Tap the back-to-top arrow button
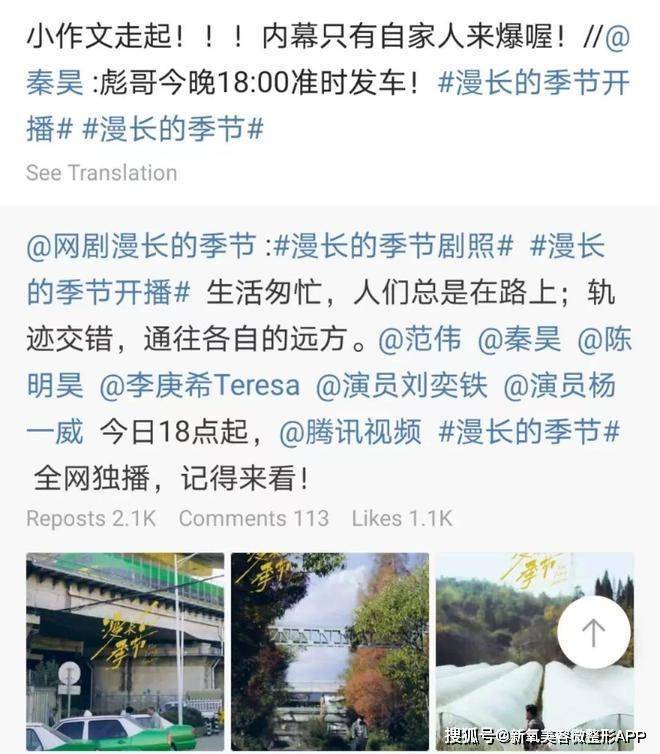 click(593, 632)
